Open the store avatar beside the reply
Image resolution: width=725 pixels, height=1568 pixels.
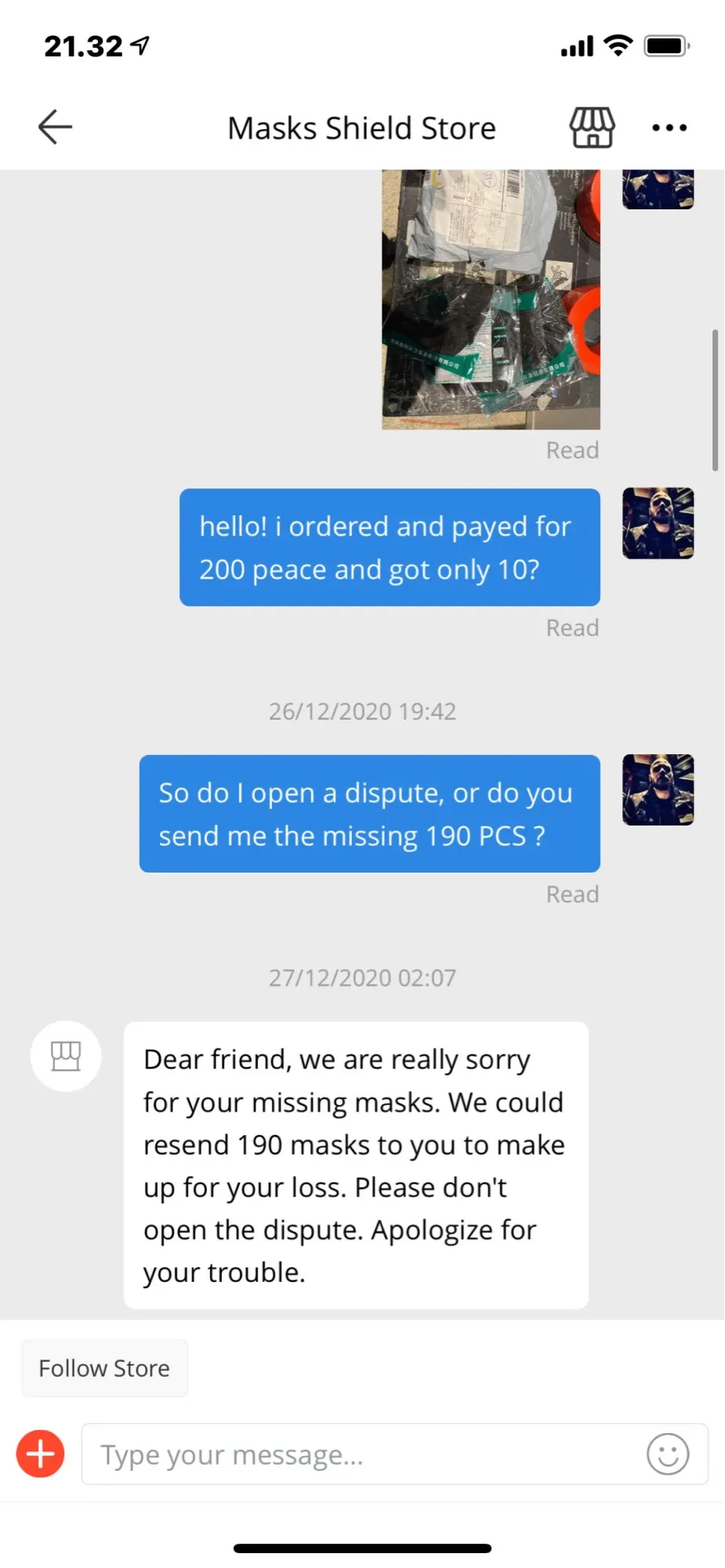tap(66, 1056)
